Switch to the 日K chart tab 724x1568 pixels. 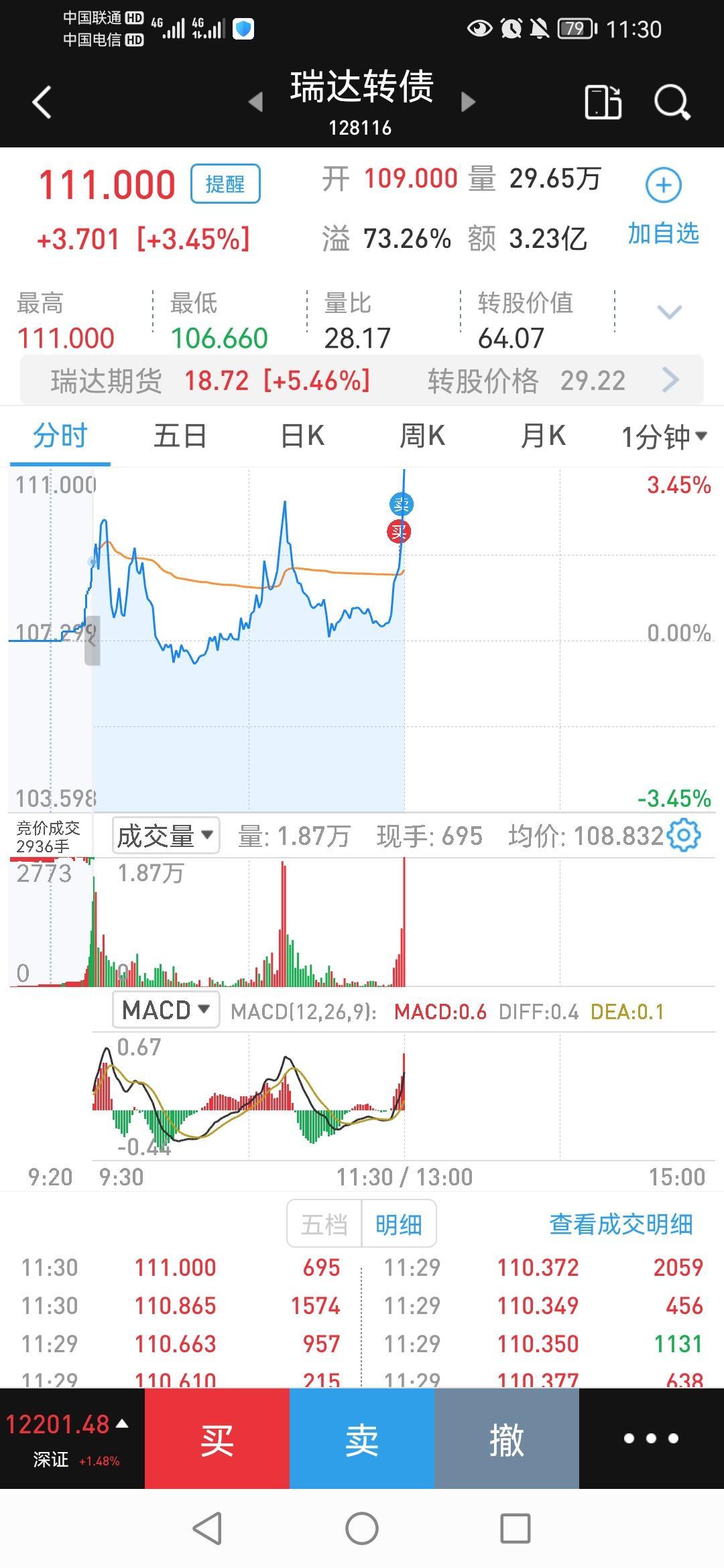tap(302, 436)
